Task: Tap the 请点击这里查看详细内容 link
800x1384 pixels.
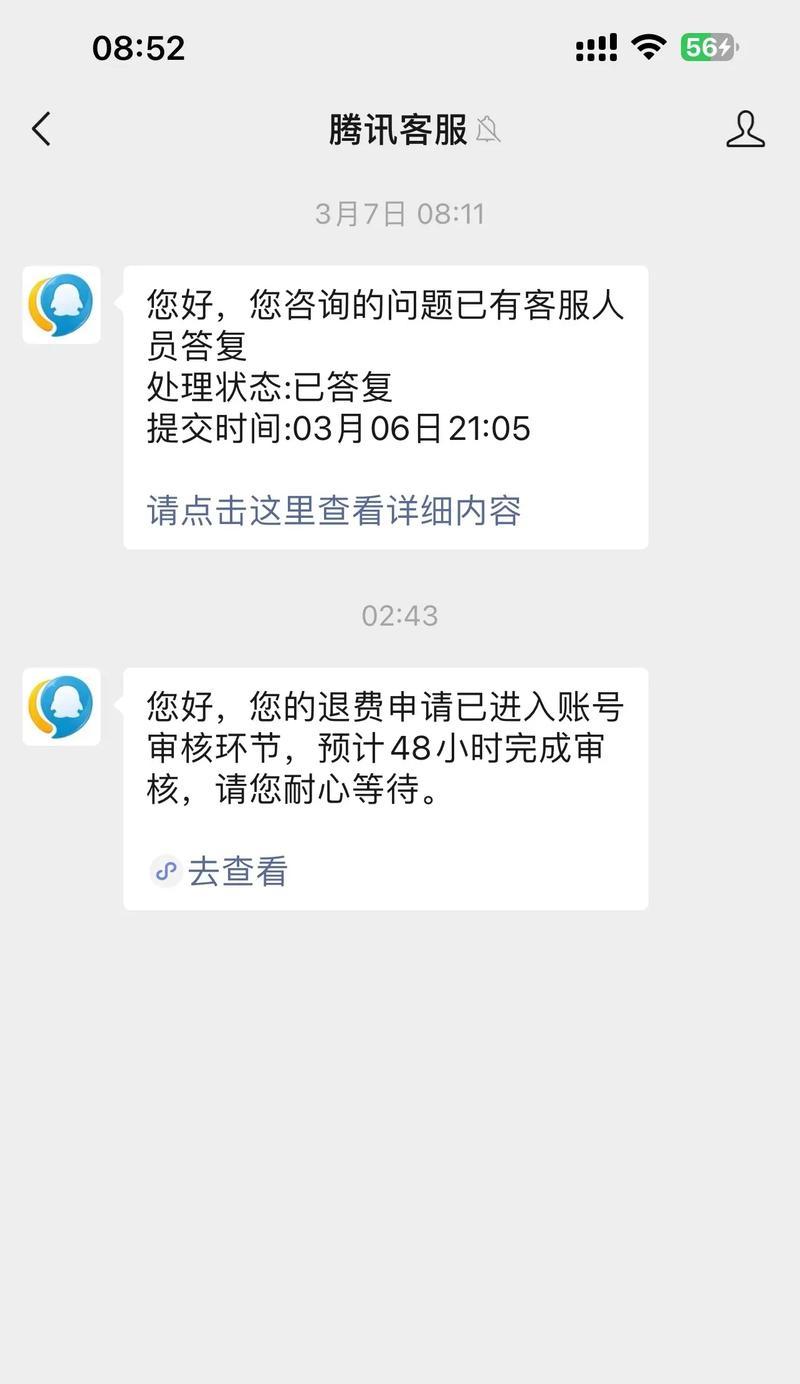Action: [334, 510]
